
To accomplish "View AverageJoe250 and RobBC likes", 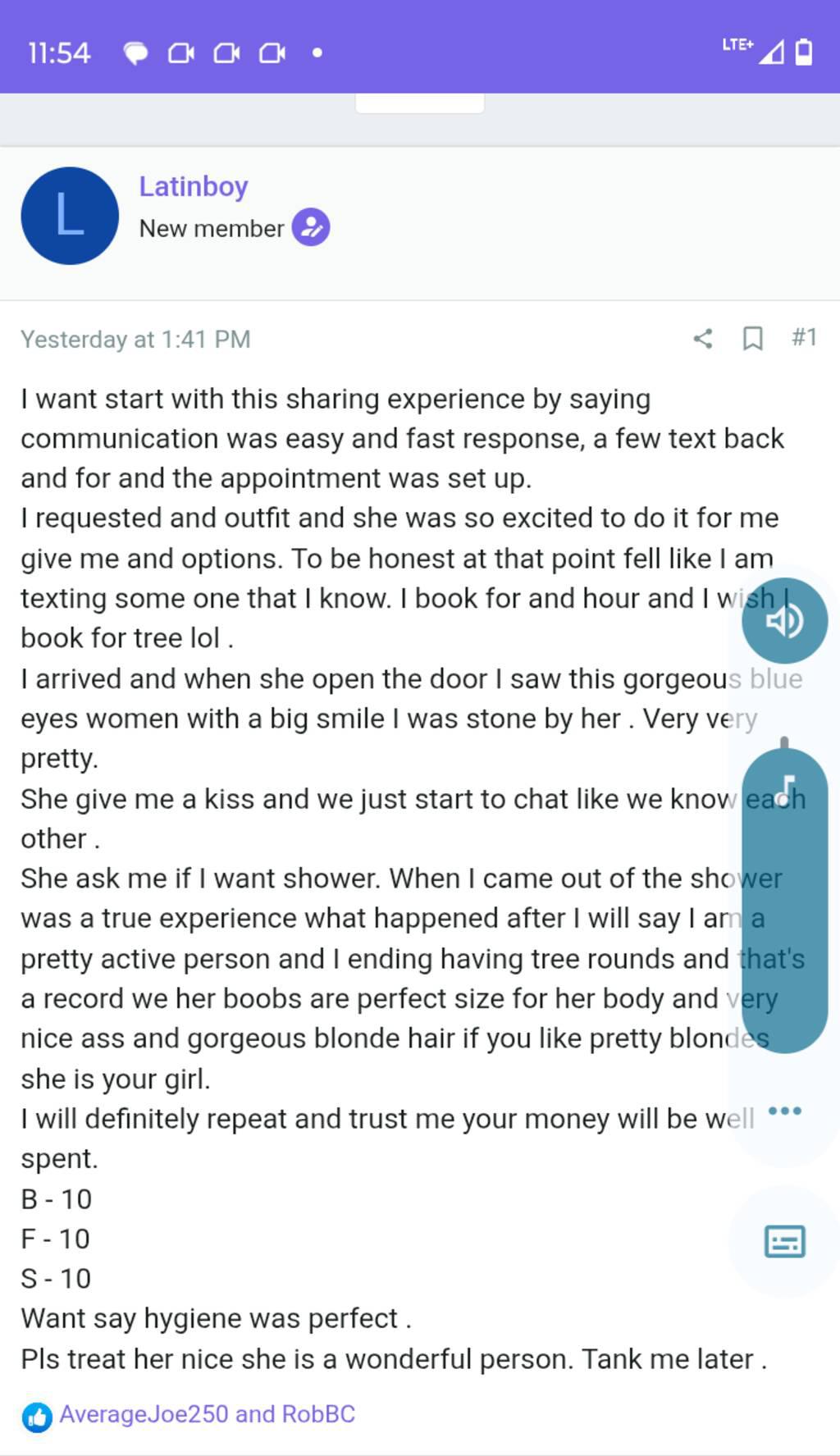I will [207, 1414].
